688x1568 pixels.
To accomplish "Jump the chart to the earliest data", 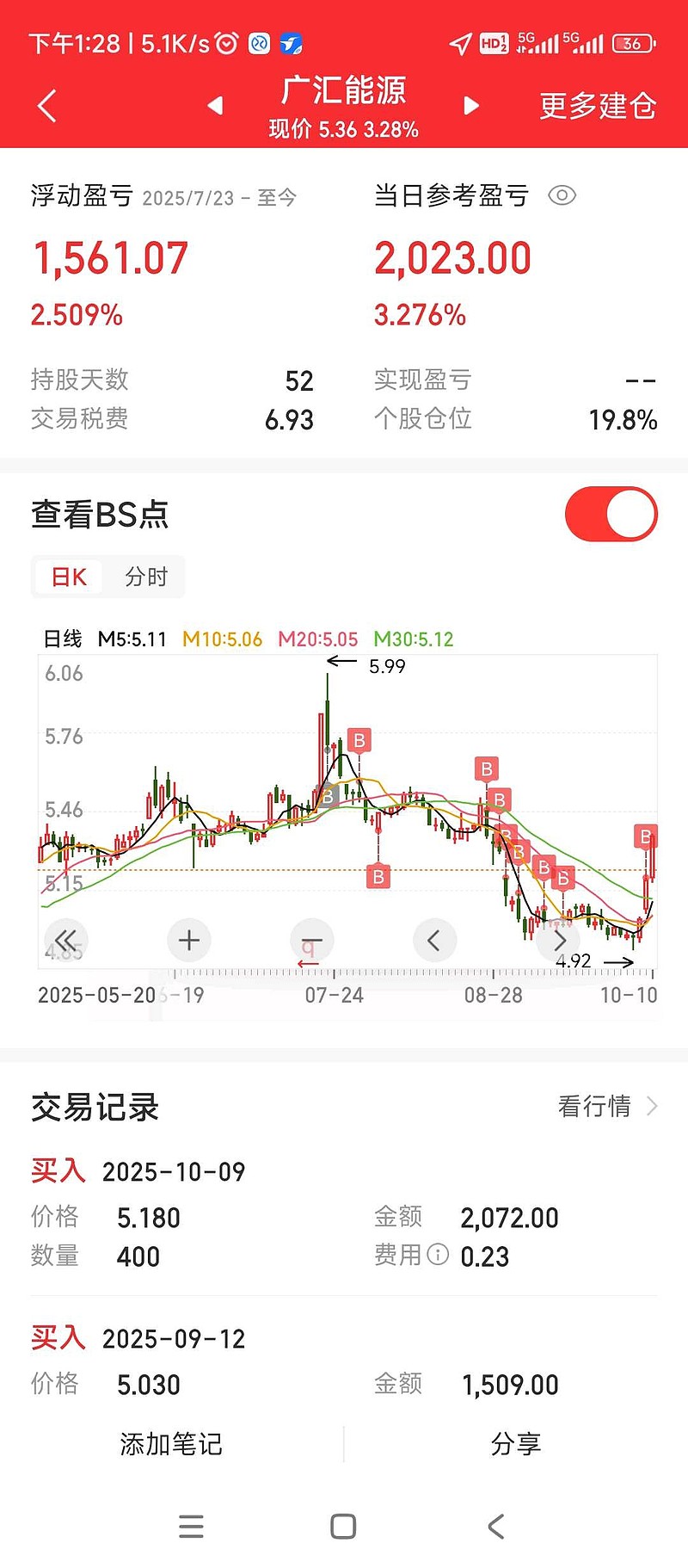I will click(x=65, y=940).
